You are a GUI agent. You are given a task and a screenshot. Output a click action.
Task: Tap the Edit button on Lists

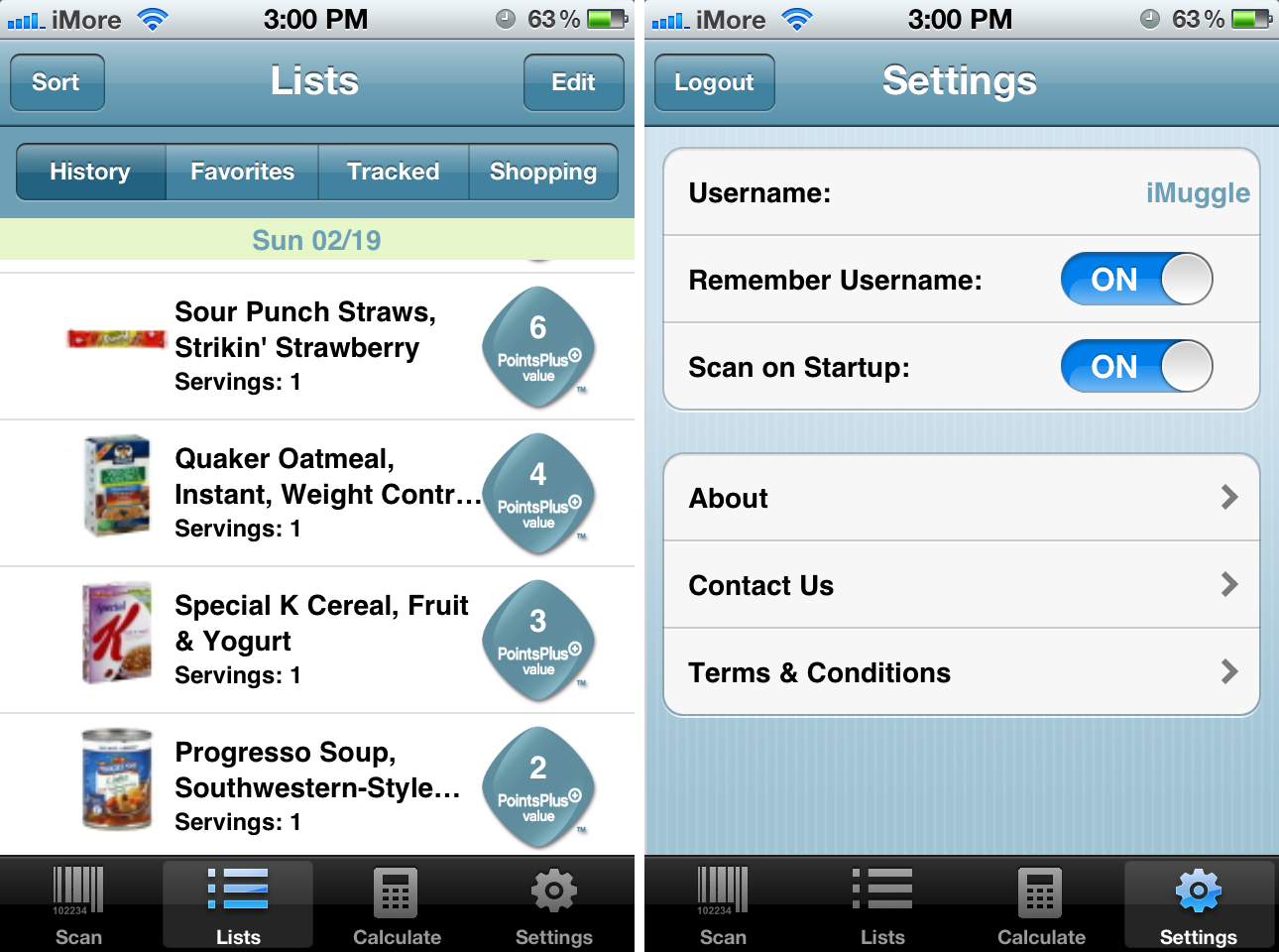pos(573,82)
